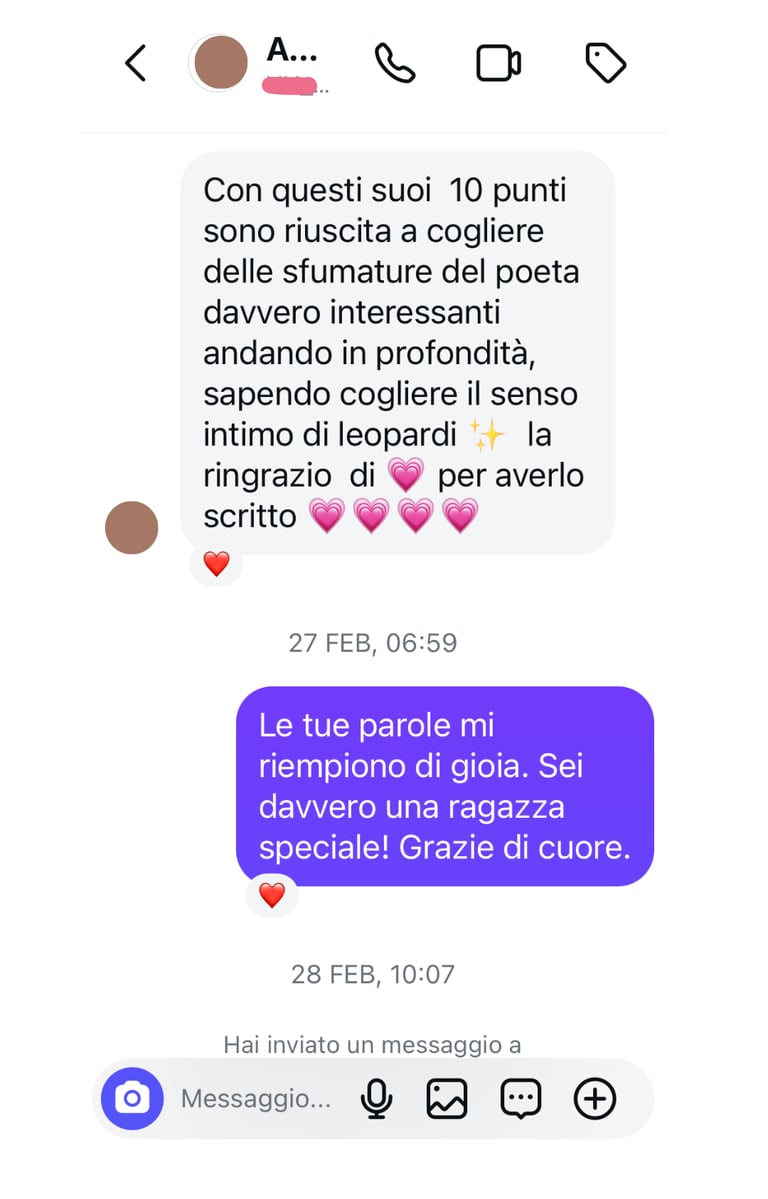Open the camera in the message bar
Screen dimensions: 768x1199
tap(132, 1099)
